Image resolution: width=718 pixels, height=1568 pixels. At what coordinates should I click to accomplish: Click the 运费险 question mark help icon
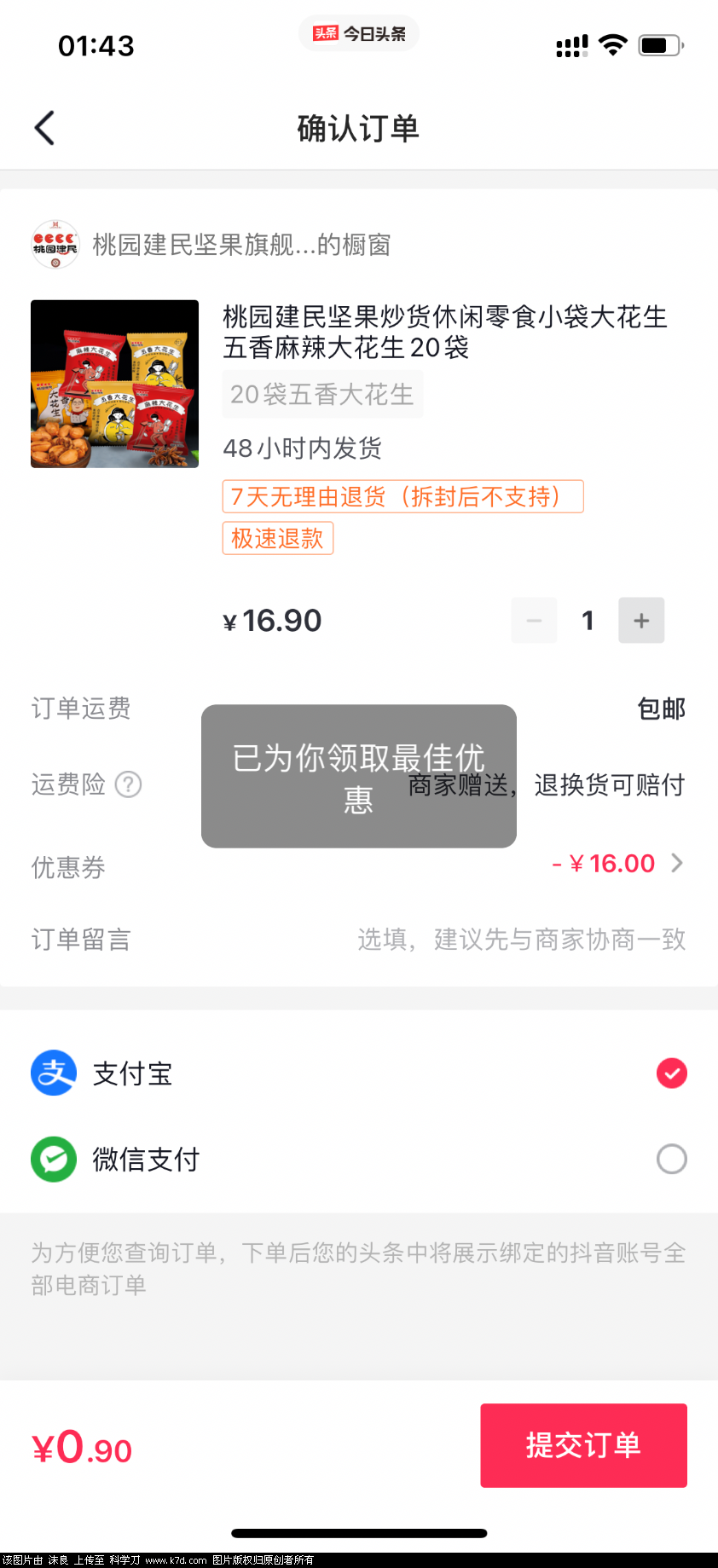coord(129,784)
